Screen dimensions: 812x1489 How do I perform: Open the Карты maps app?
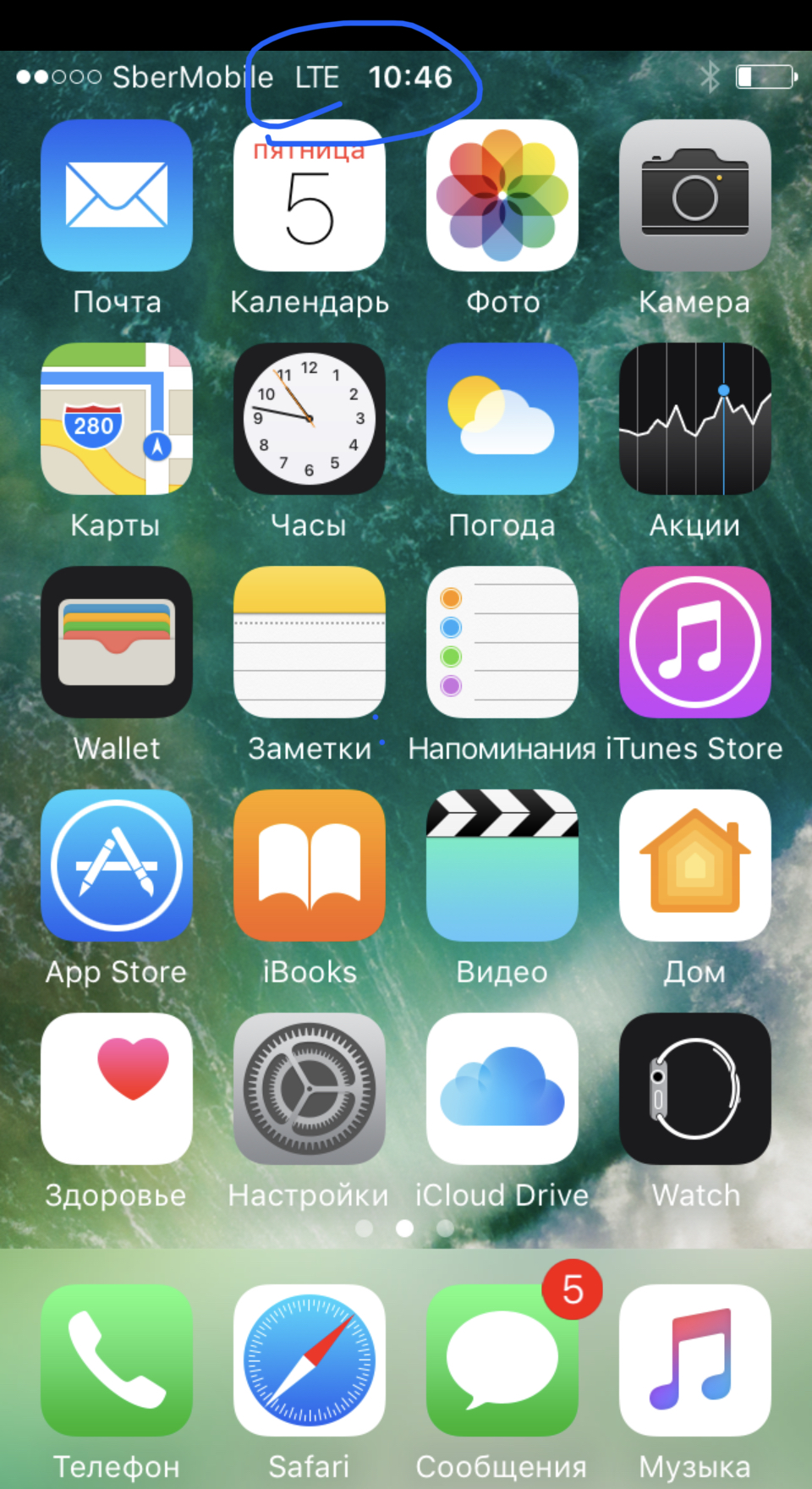(x=117, y=419)
